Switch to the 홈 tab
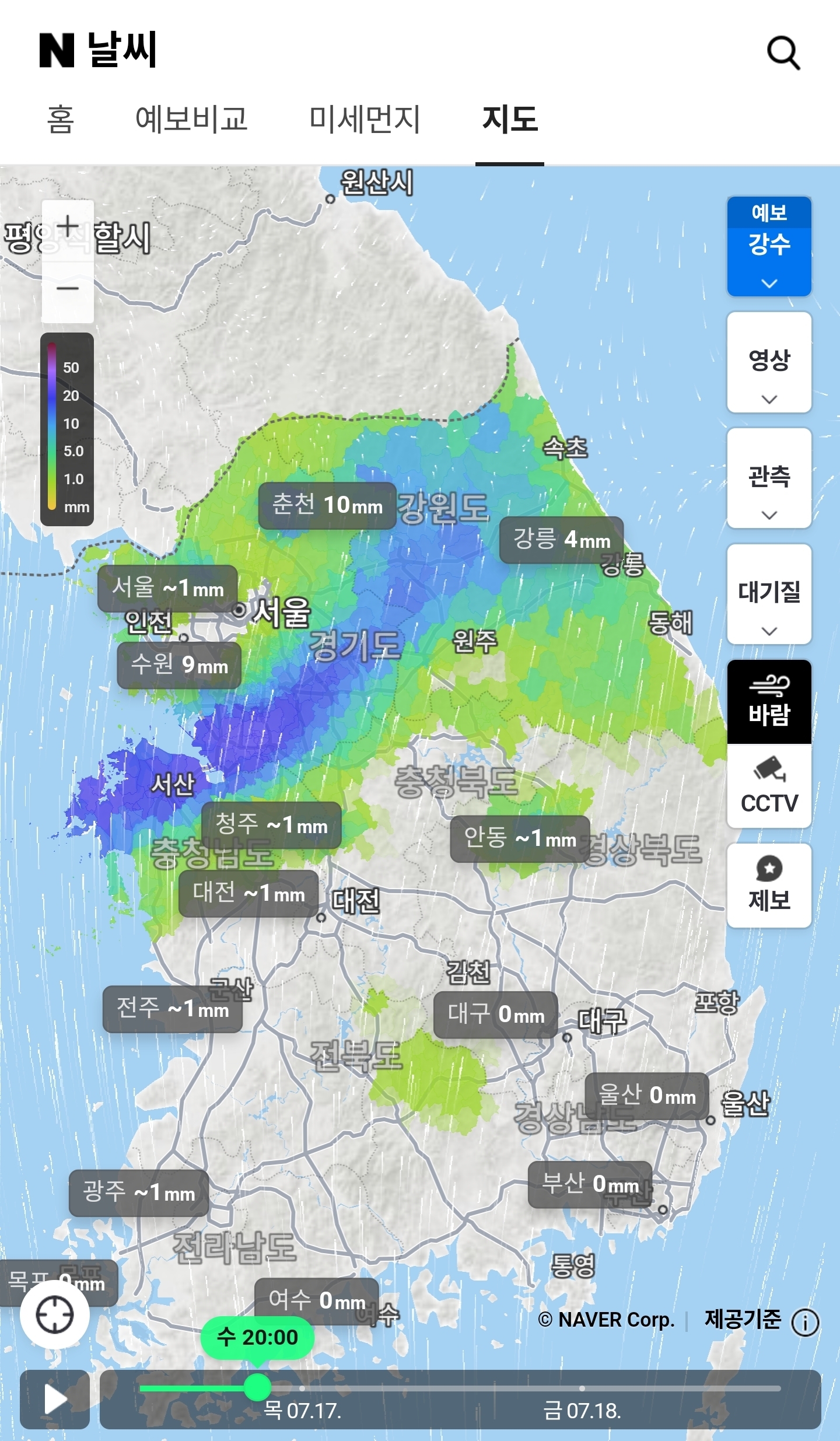 click(61, 120)
